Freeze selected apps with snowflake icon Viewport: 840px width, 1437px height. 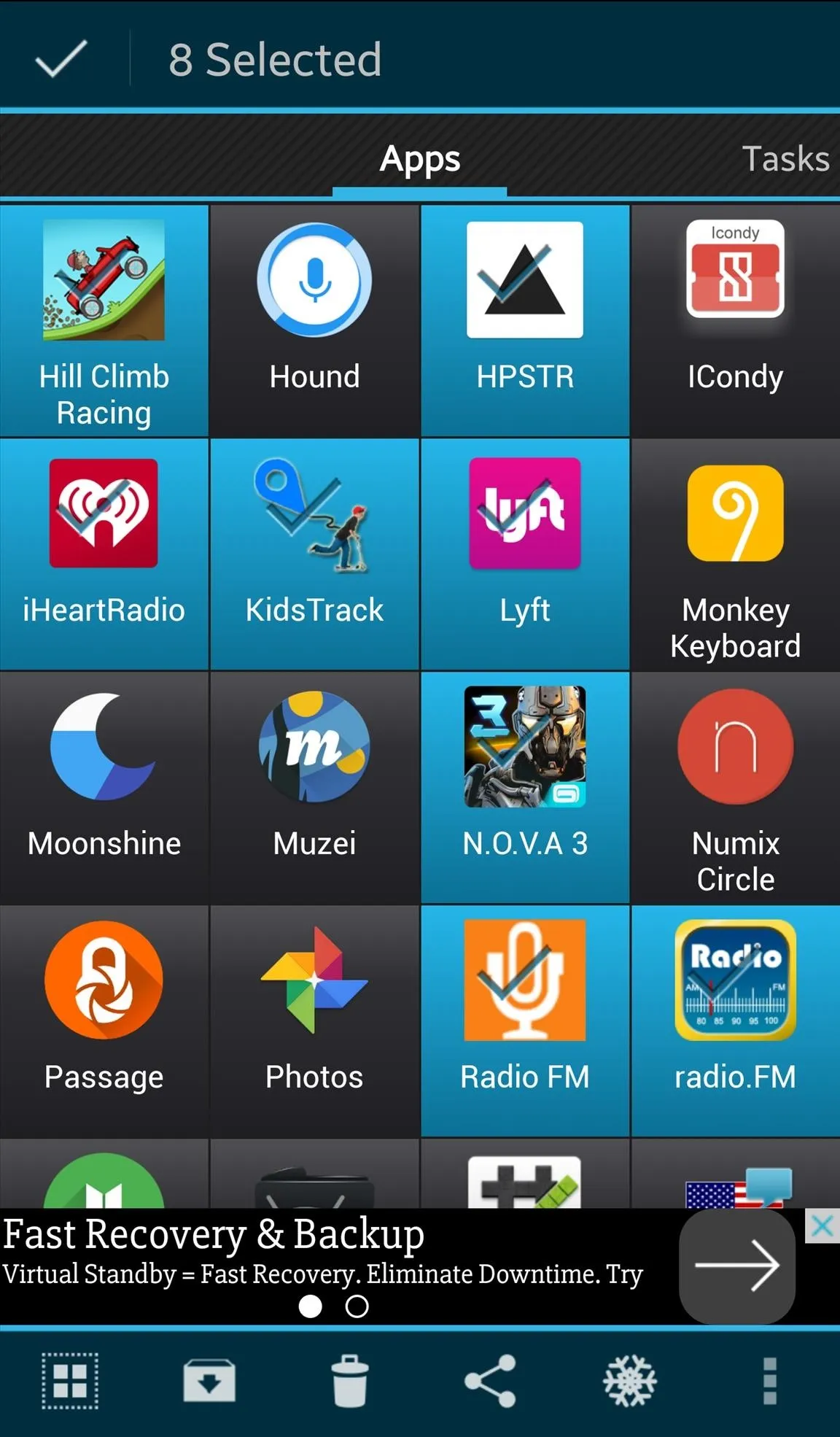(x=630, y=1381)
